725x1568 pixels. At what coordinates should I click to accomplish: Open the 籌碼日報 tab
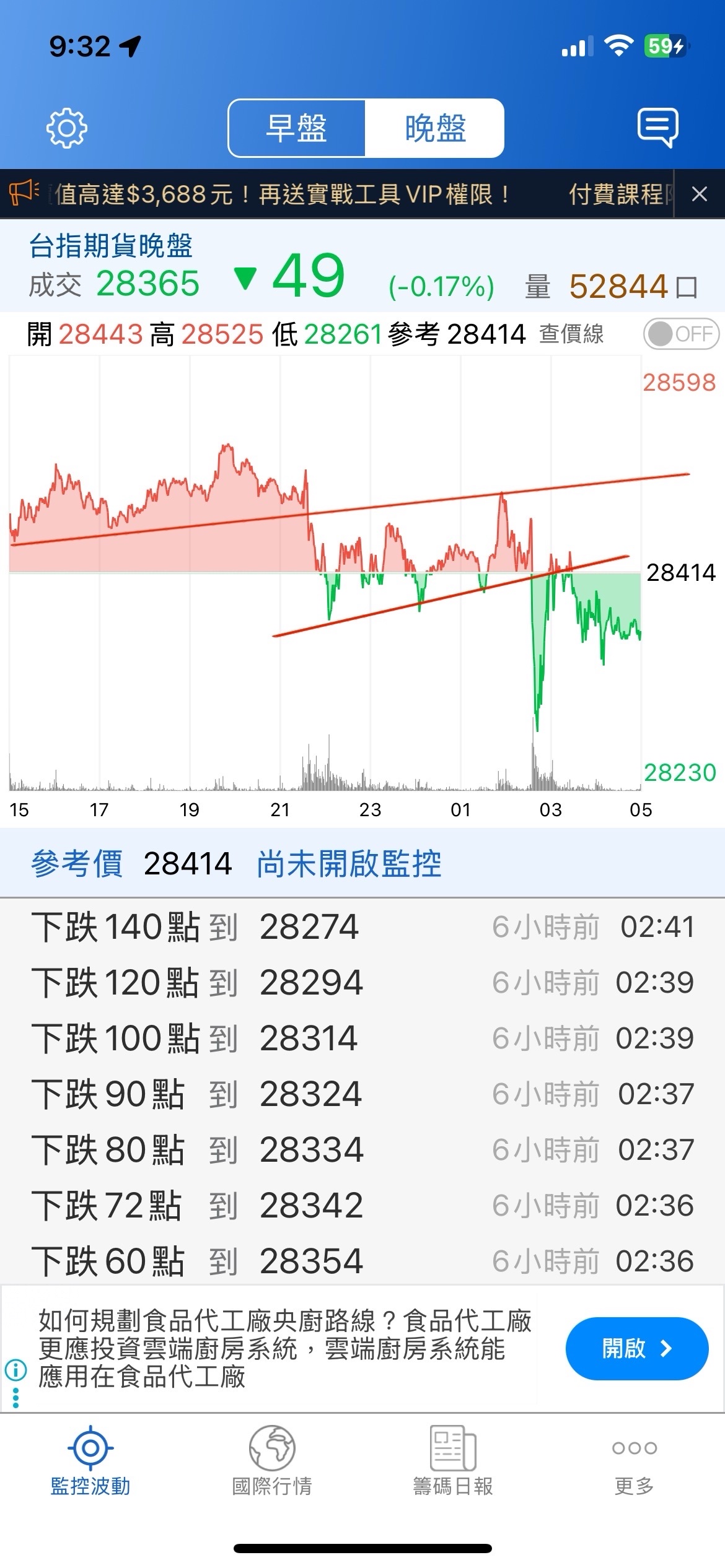(453, 1460)
